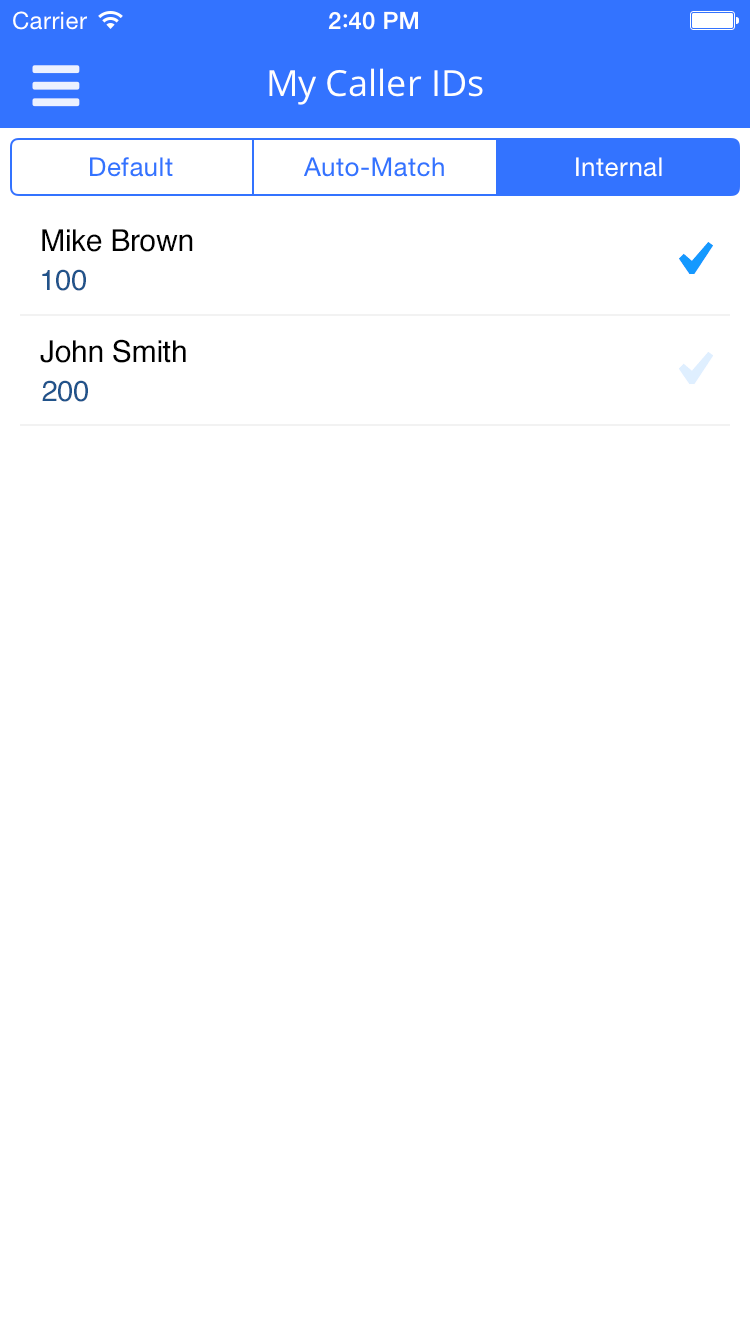Open the hamburger drawer menu
750x1334 pixels.
(x=56, y=85)
